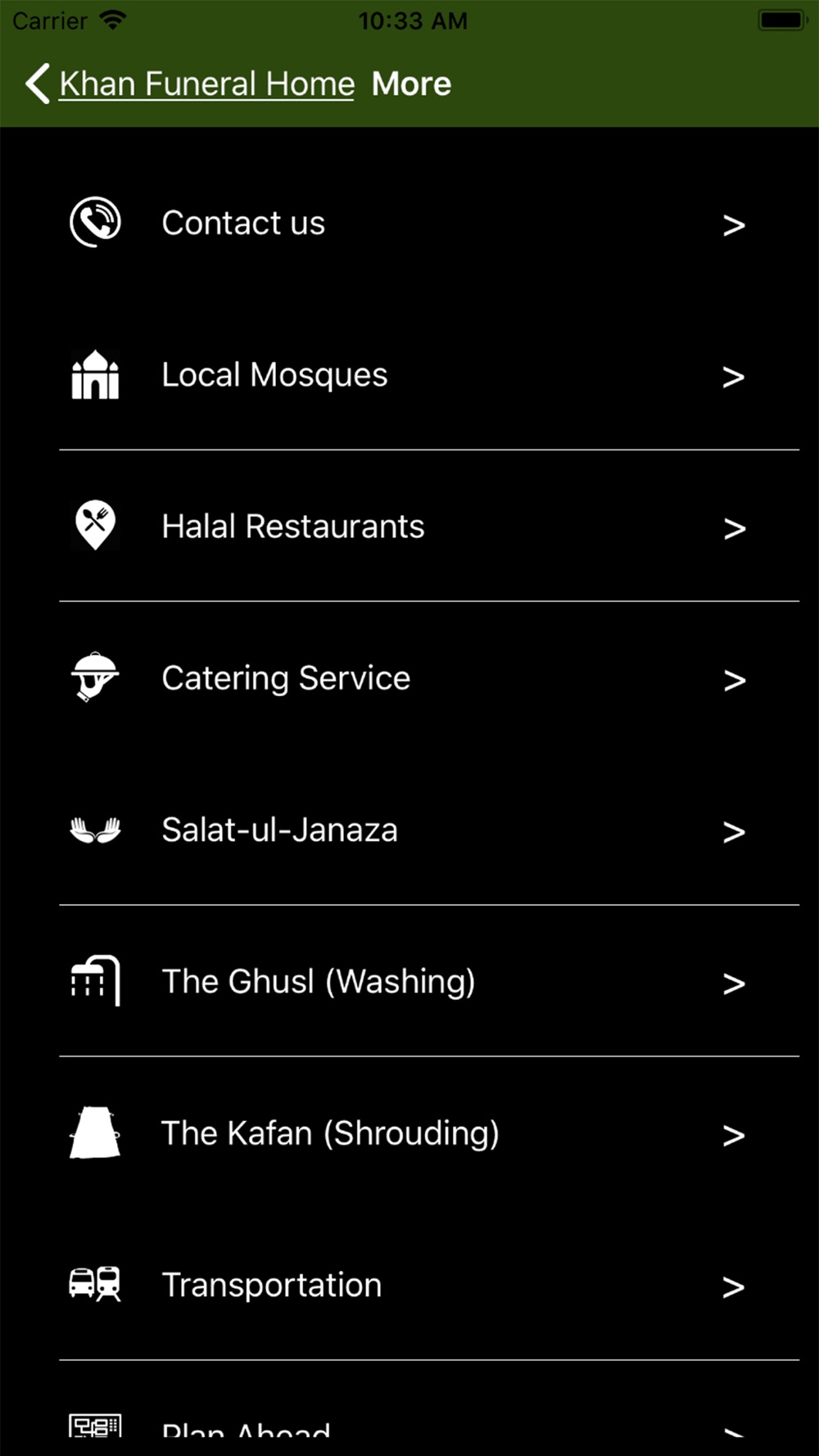This screenshot has height=1456, width=819.
Task: Open The Kafan (Shrouding)
Action: 409,1133
